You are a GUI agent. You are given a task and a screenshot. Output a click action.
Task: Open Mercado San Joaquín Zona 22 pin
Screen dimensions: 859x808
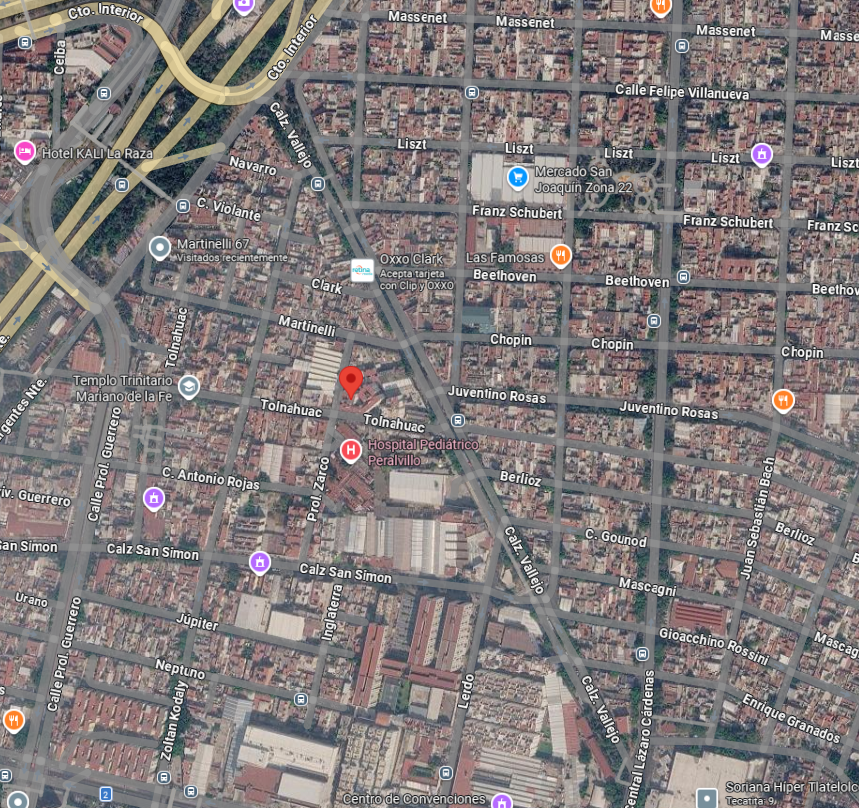(x=517, y=178)
